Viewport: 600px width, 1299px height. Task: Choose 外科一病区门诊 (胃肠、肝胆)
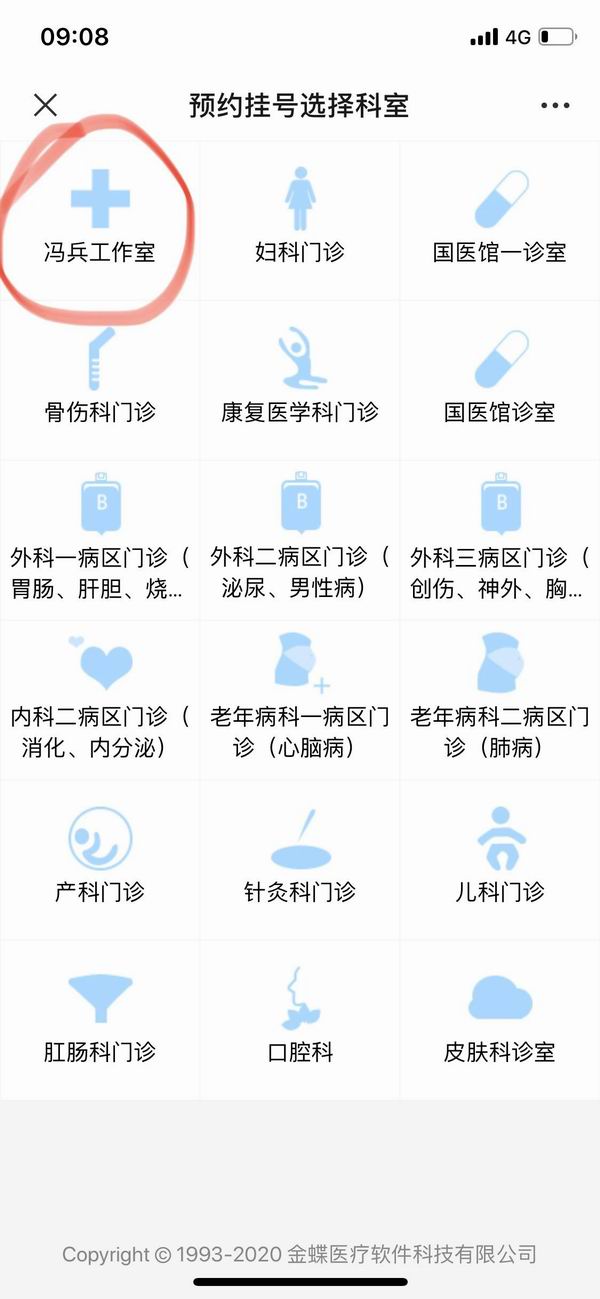100,541
